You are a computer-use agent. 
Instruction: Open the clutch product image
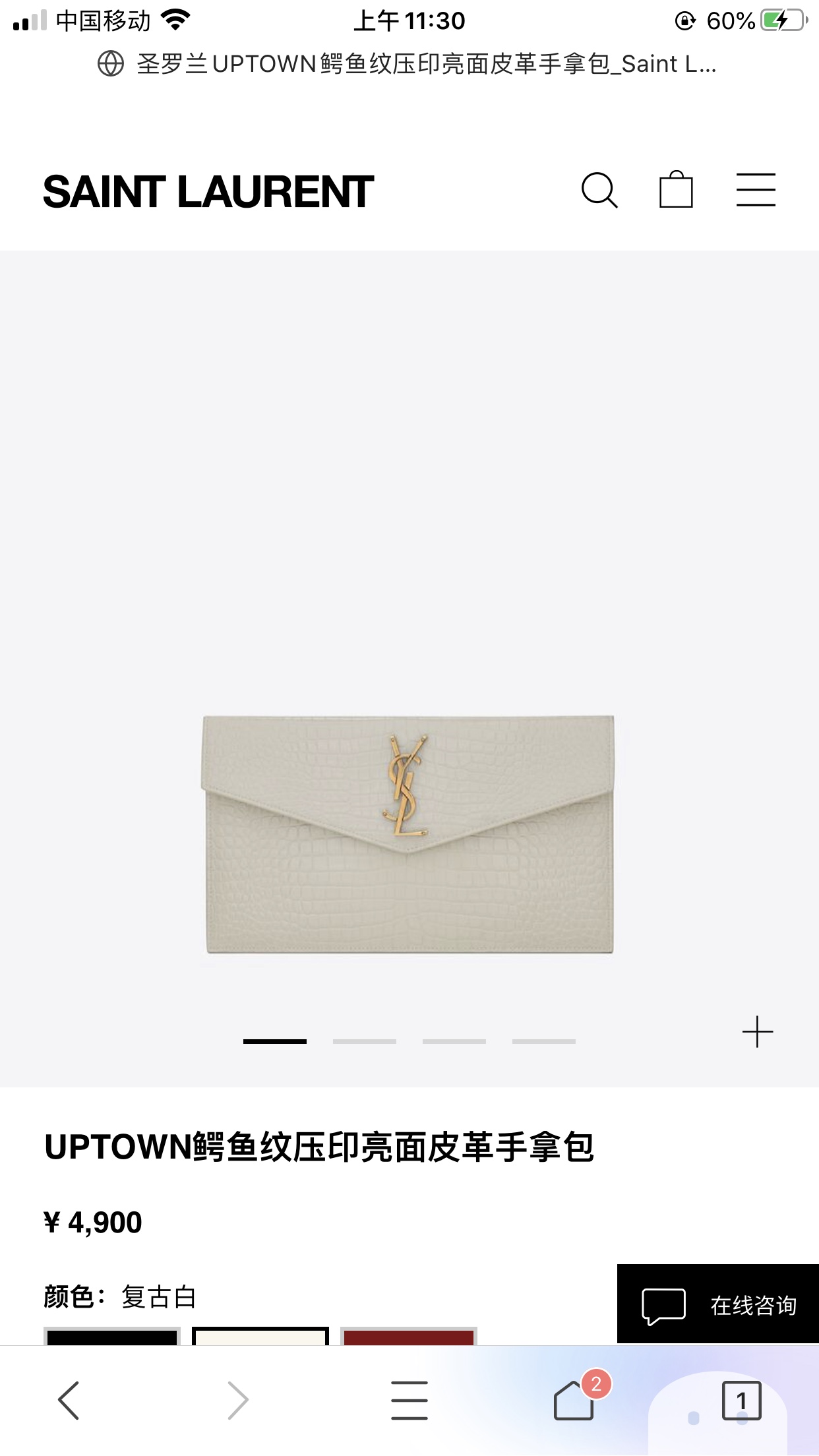click(408, 834)
